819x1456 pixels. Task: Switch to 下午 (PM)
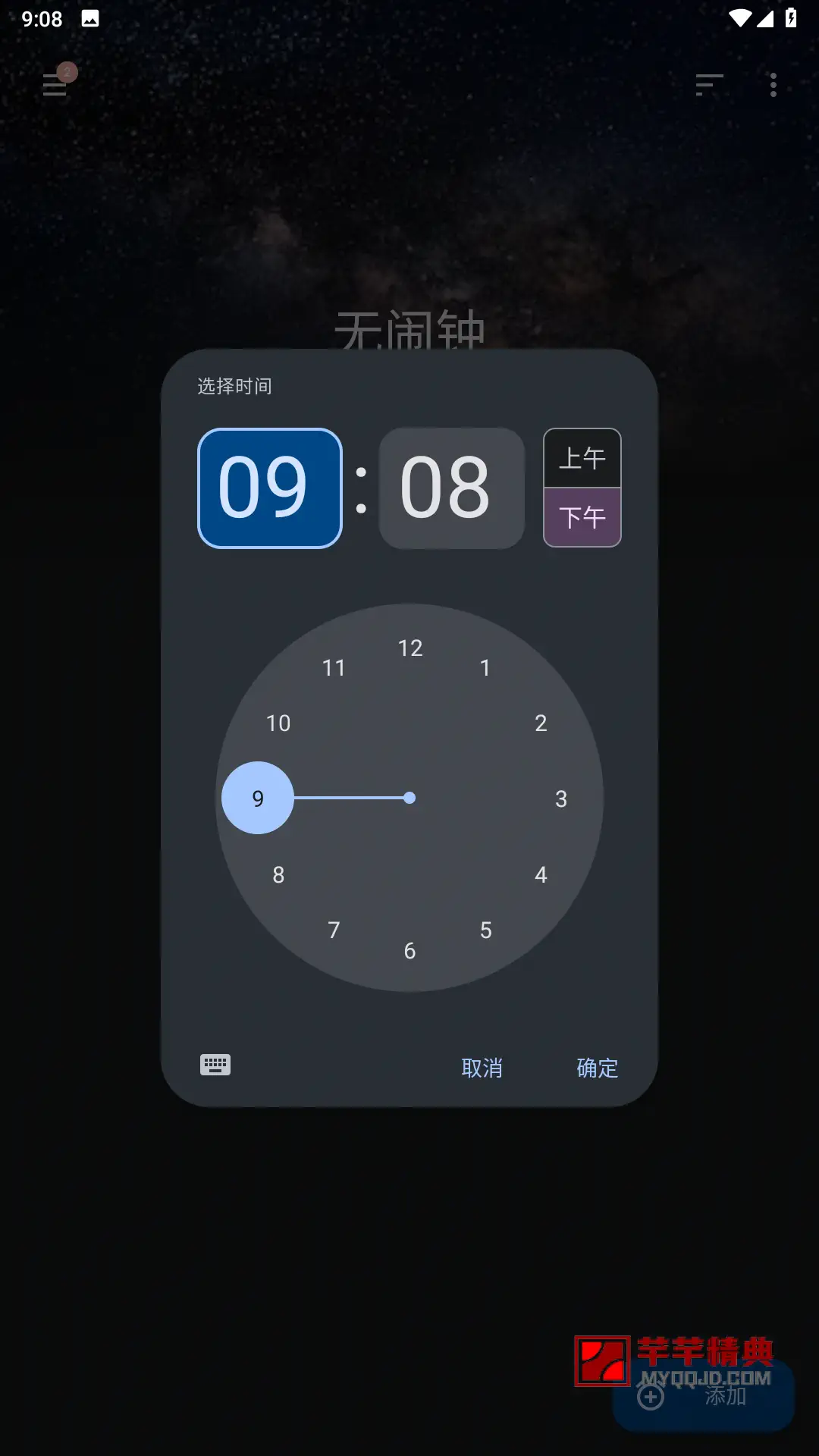[x=582, y=517]
